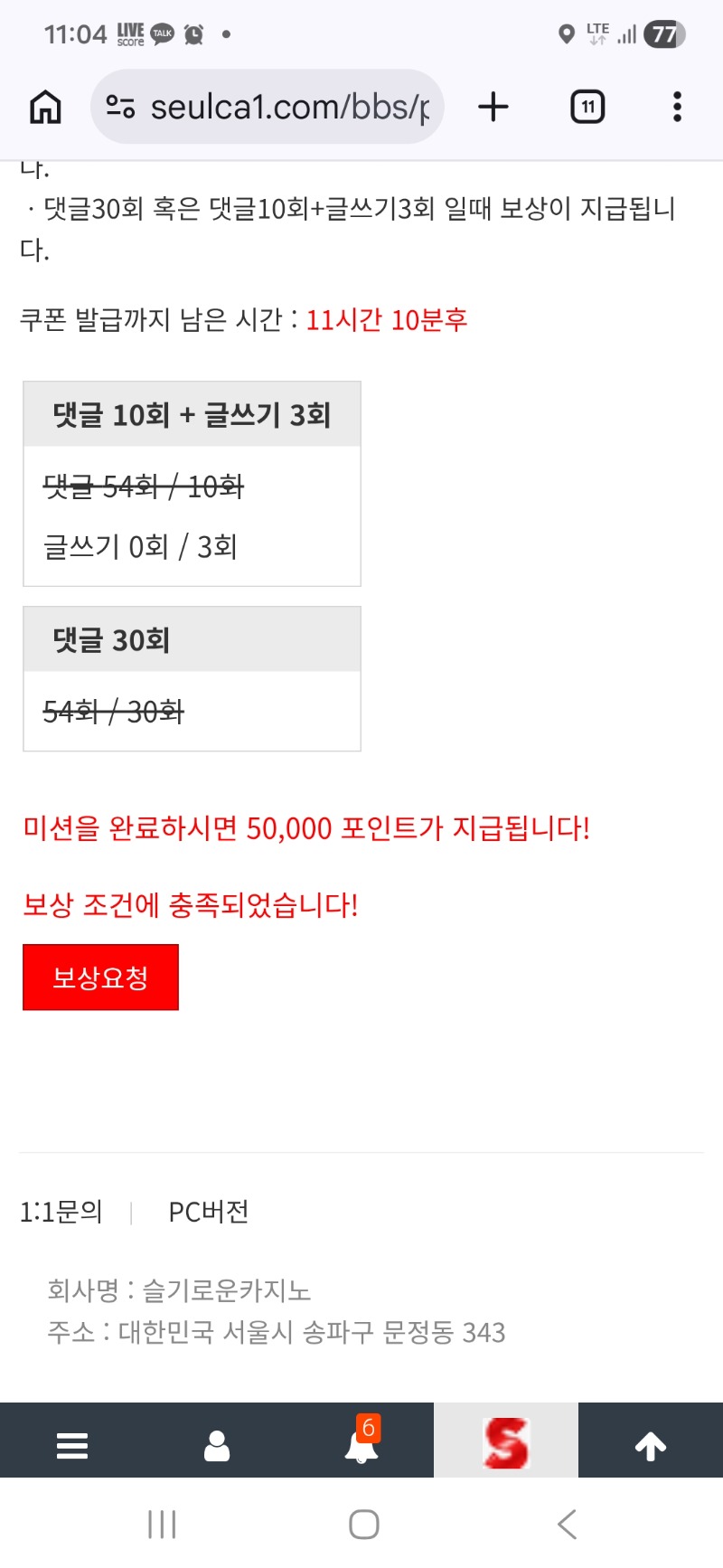Open the hamburger menu in bottom bar

click(72, 1445)
